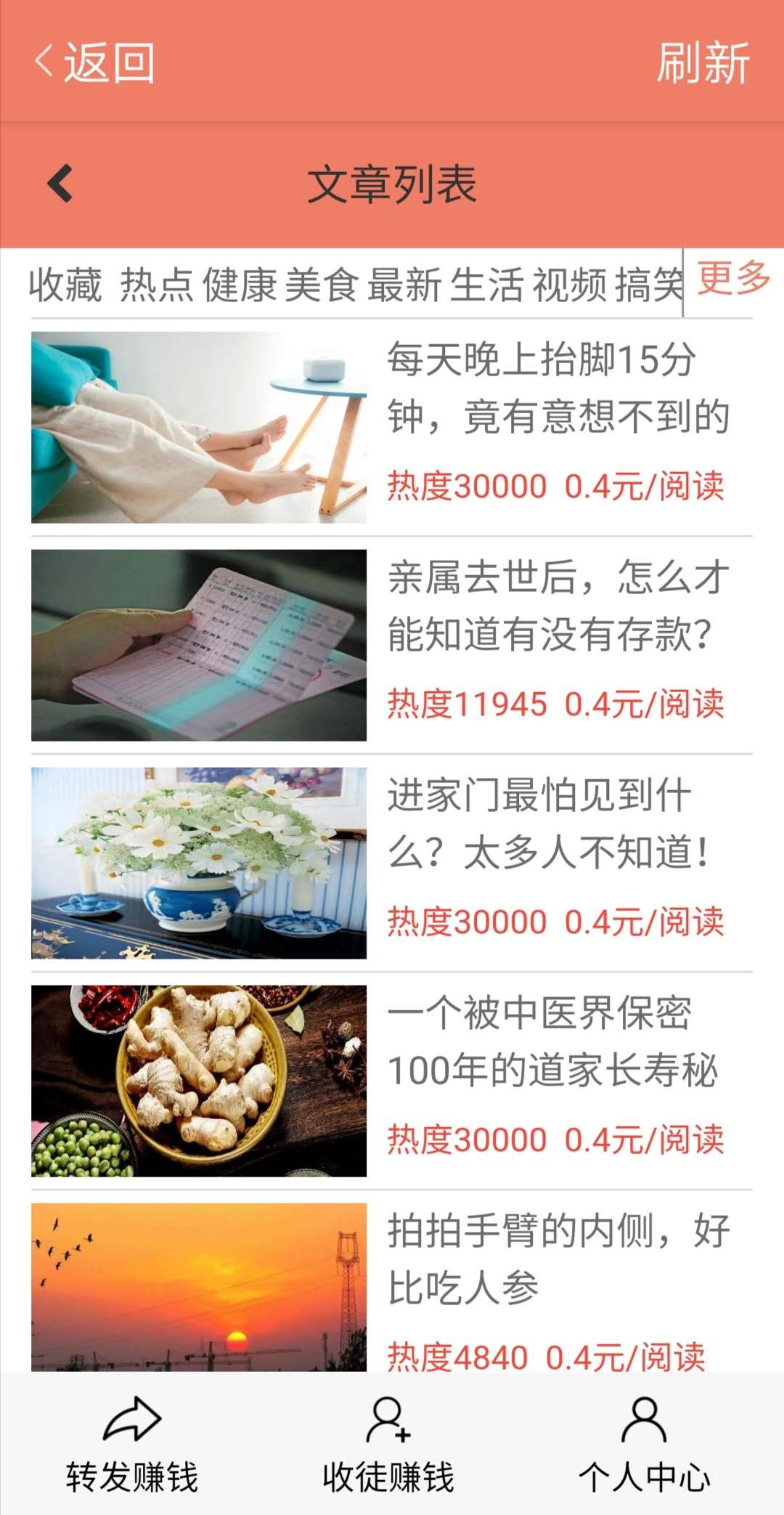Expand more categories with 更多
Image resolution: width=784 pixels, height=1515 pixels.
pos(734,278)
